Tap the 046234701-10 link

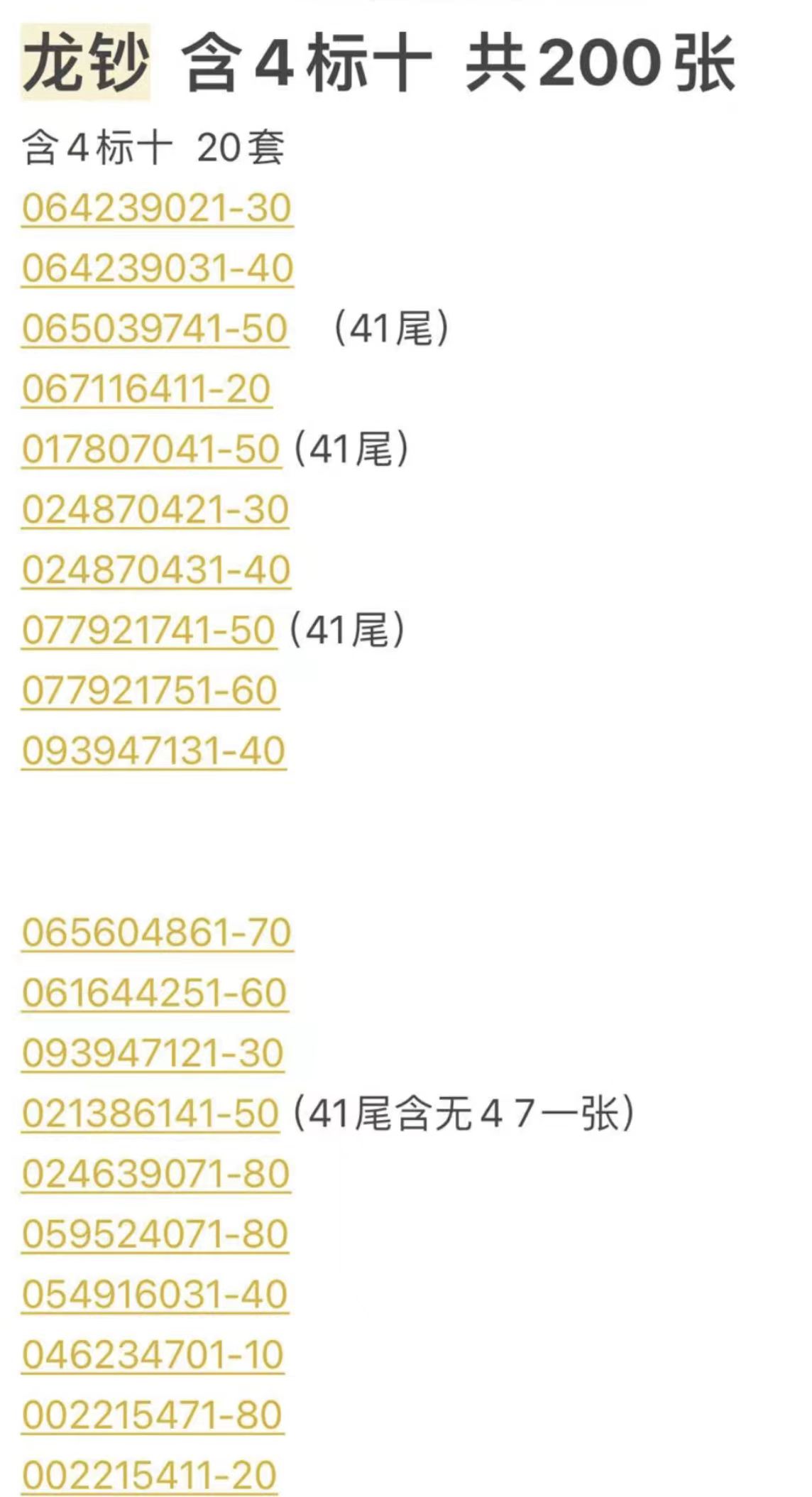pyautogui.click(x=153, y=1355)
